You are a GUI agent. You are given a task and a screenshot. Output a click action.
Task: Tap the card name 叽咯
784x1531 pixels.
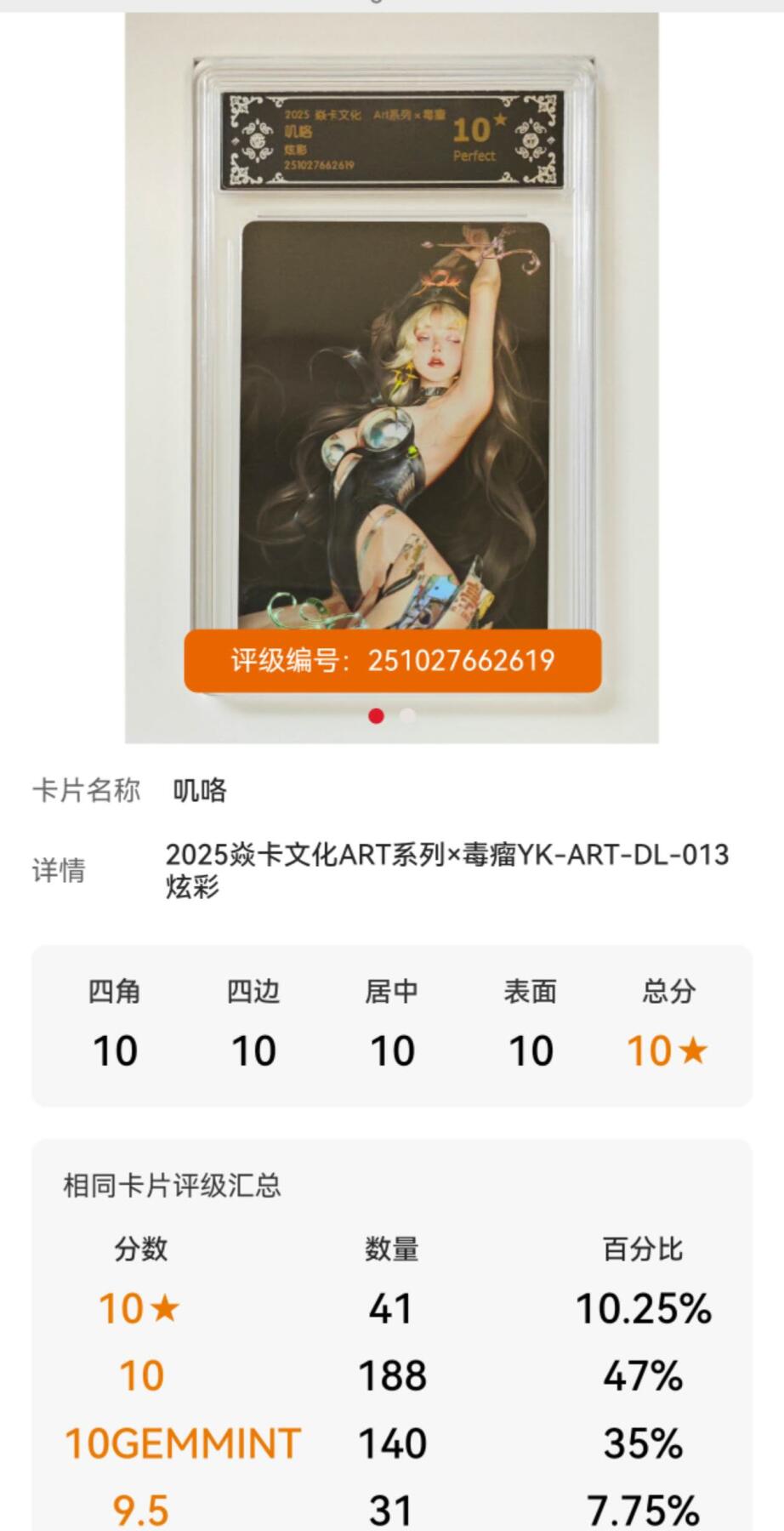(202, 791)
